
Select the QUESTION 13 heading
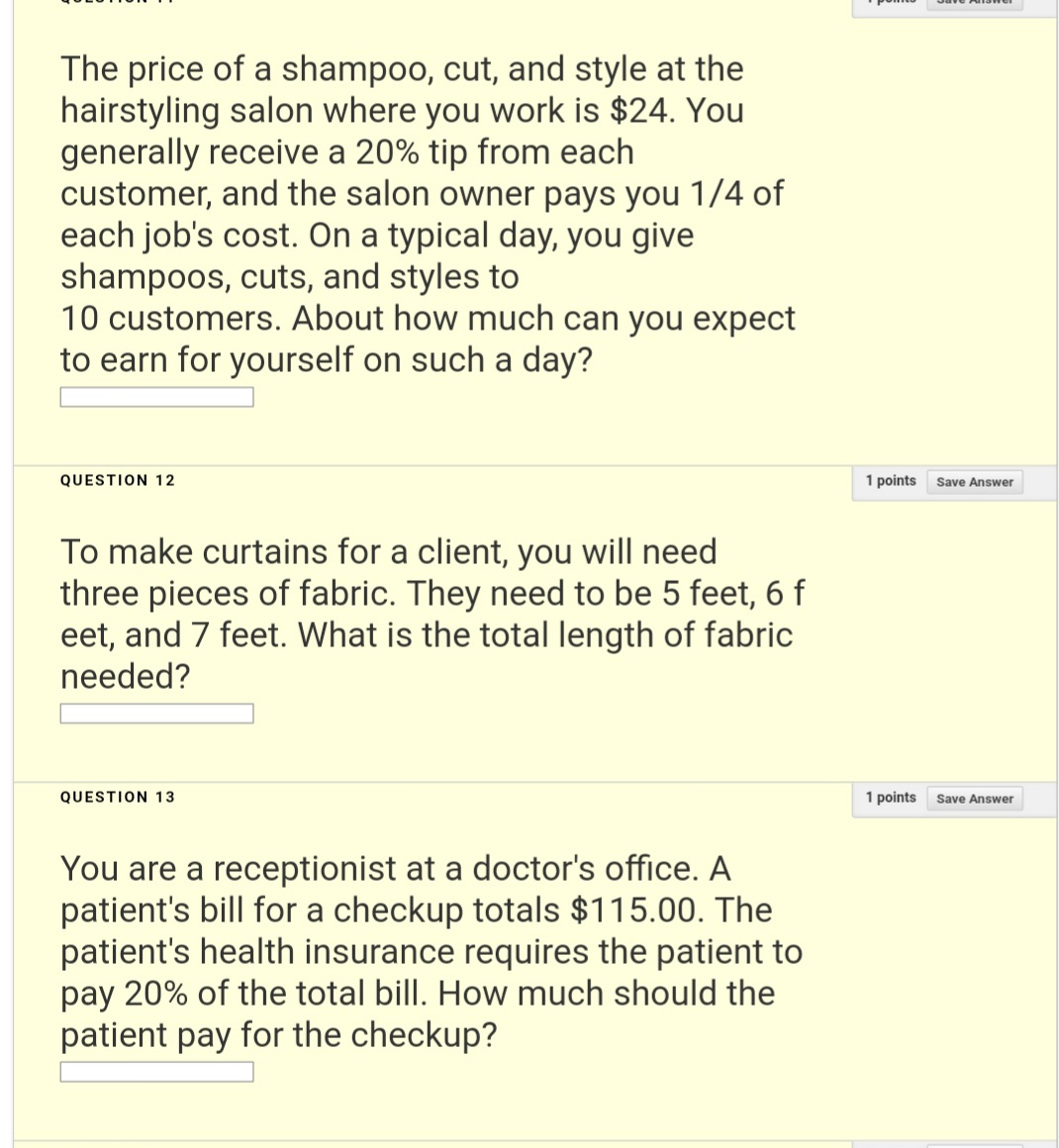pos(117,797)
